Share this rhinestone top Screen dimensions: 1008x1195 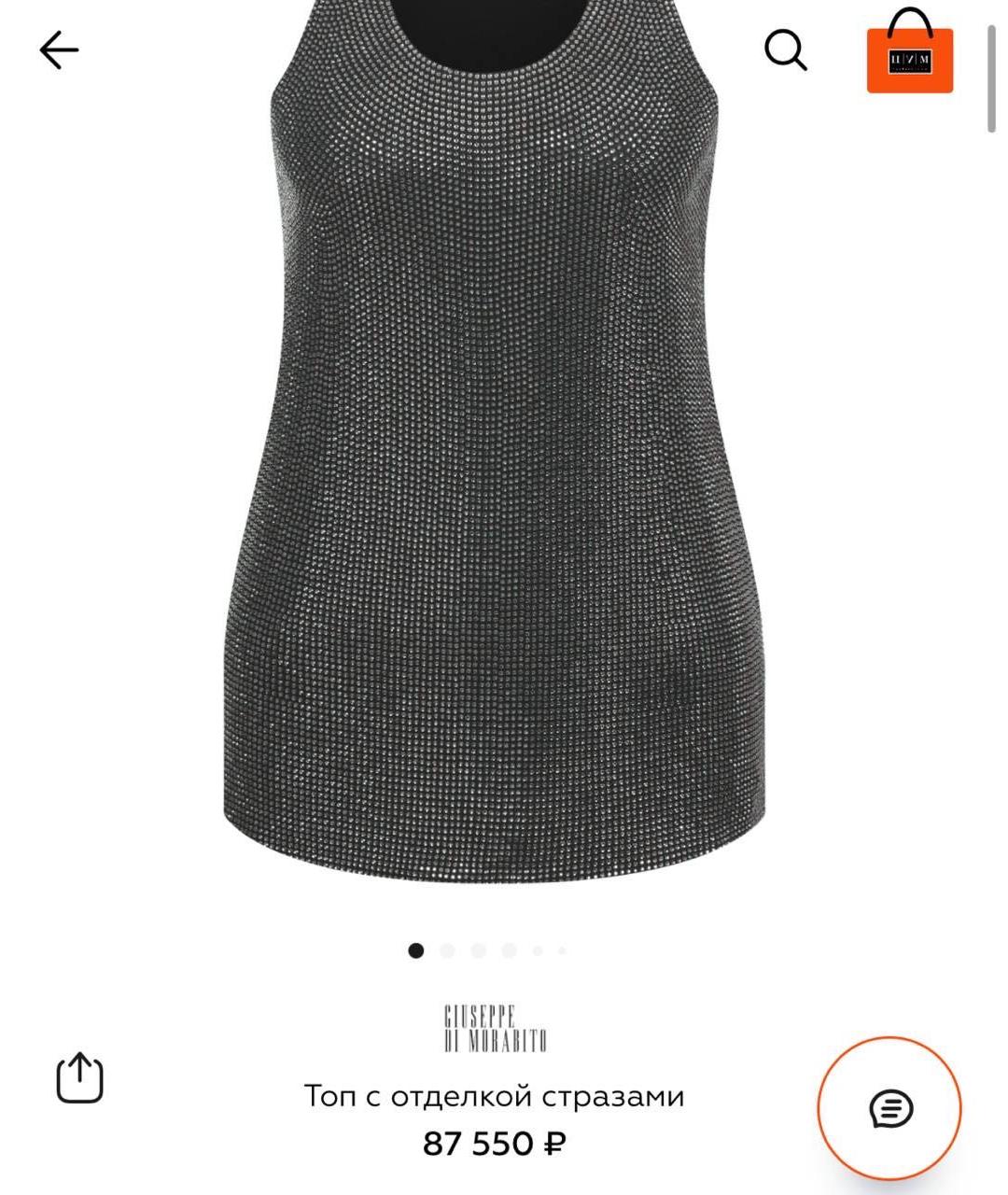(x=79, y=1078)
